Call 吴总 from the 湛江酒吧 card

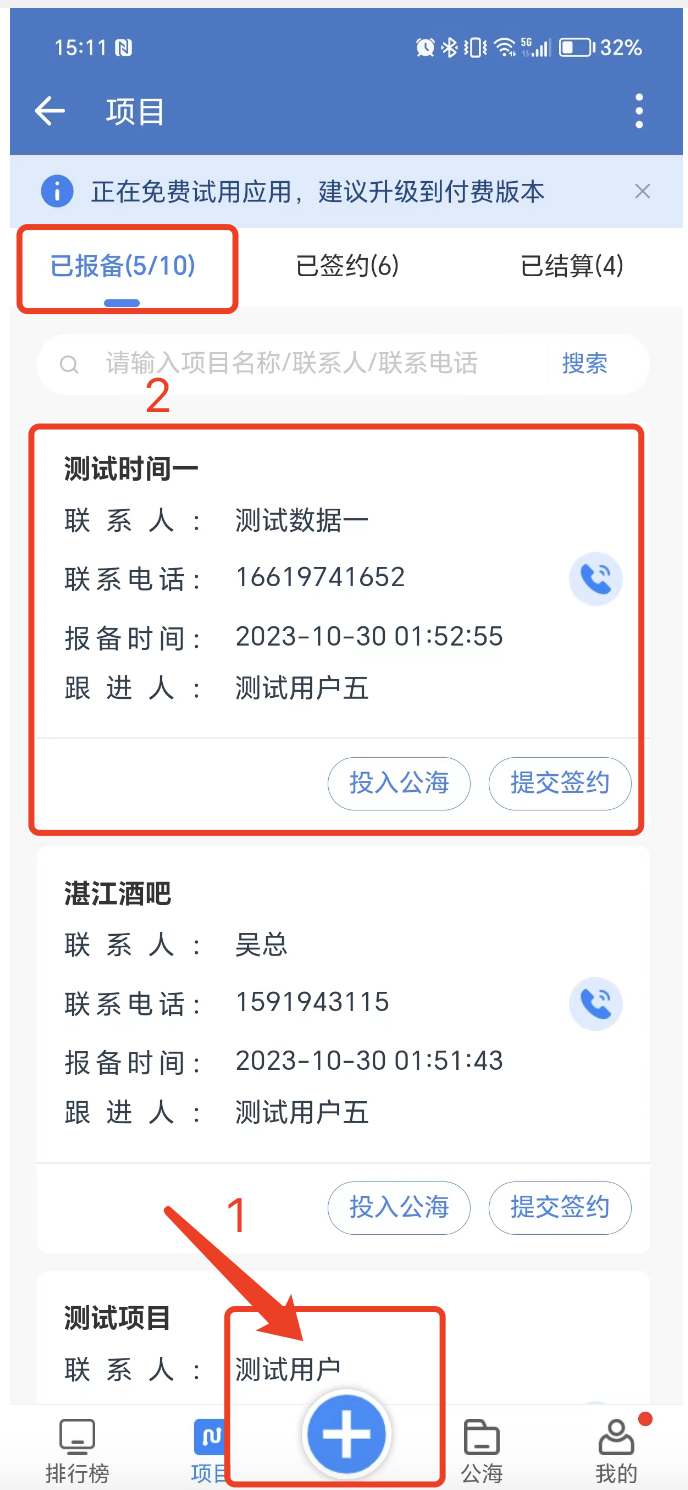[x=596, y=1004]
